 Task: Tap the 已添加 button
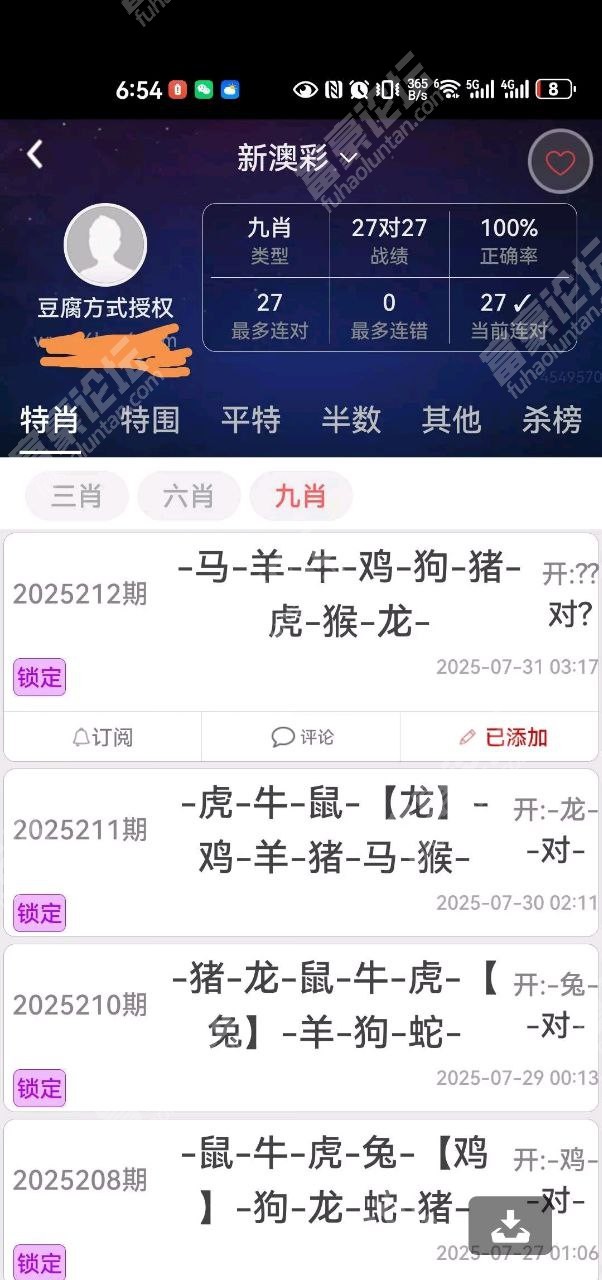click(502, 737)
